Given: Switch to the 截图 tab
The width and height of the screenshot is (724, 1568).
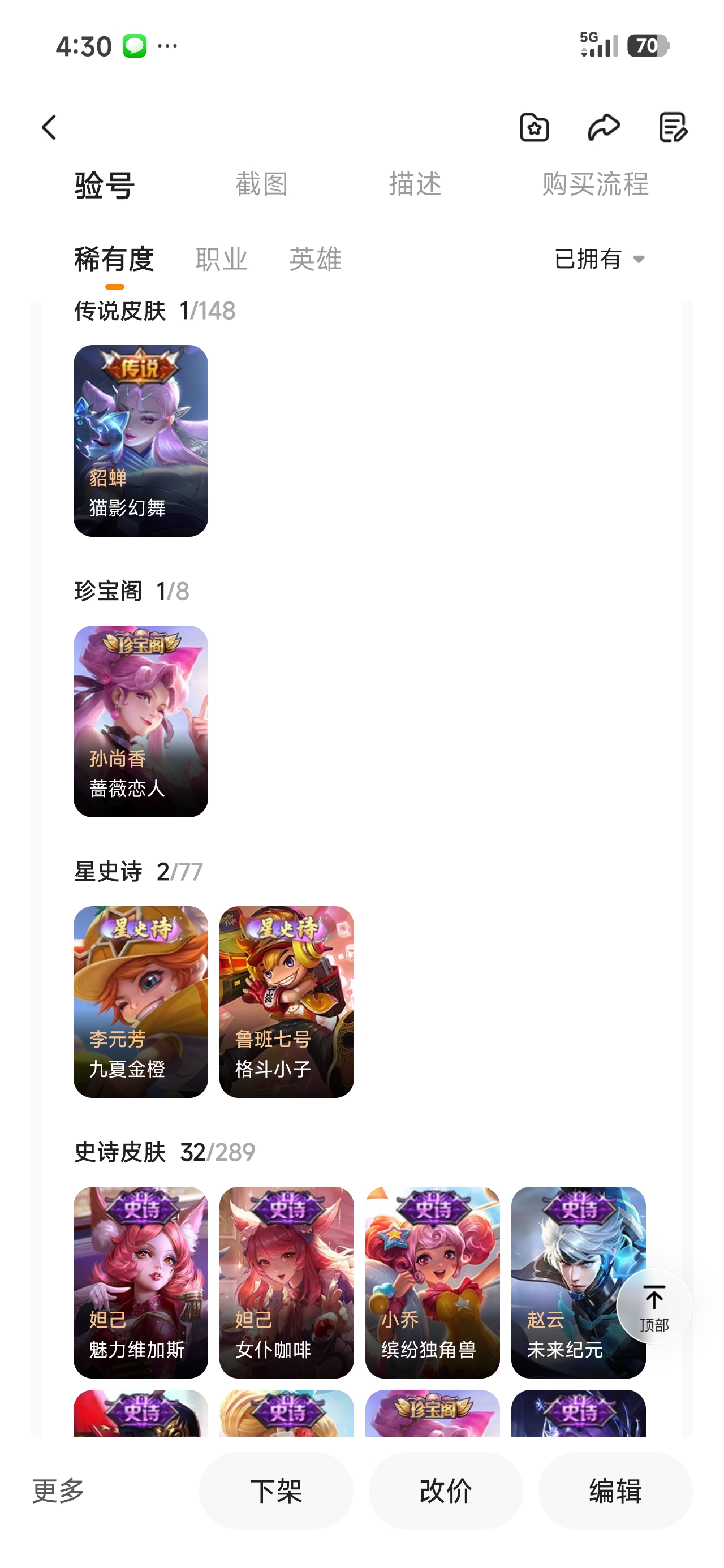Looking at the screenshot, I should pyautogui.click(x=262, y=184).
